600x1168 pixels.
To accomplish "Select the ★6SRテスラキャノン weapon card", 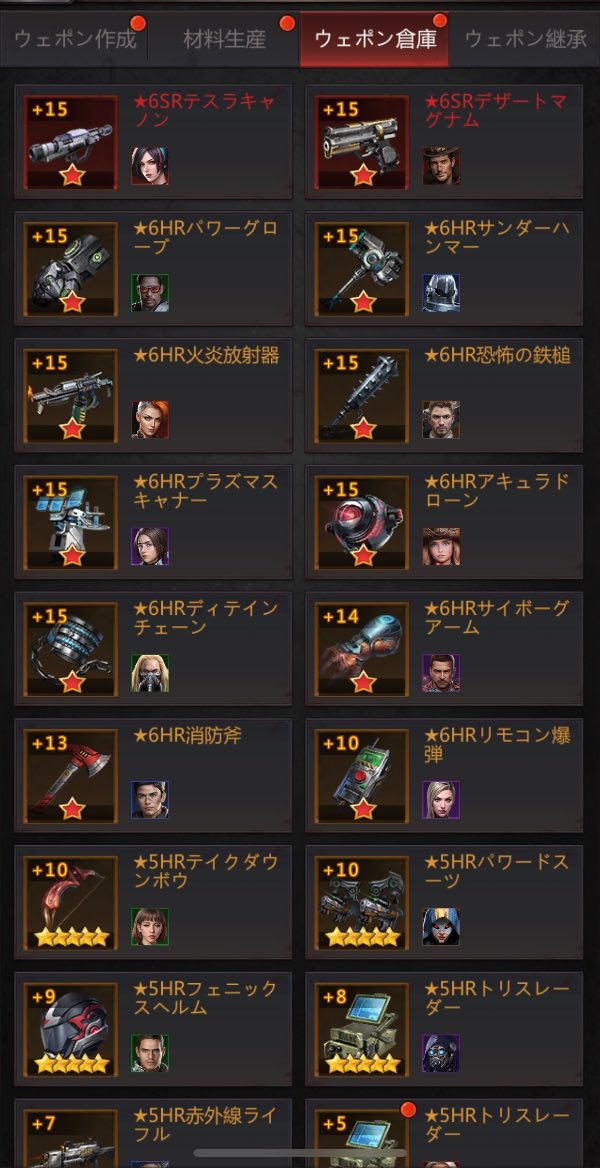I will pos(154,143).
